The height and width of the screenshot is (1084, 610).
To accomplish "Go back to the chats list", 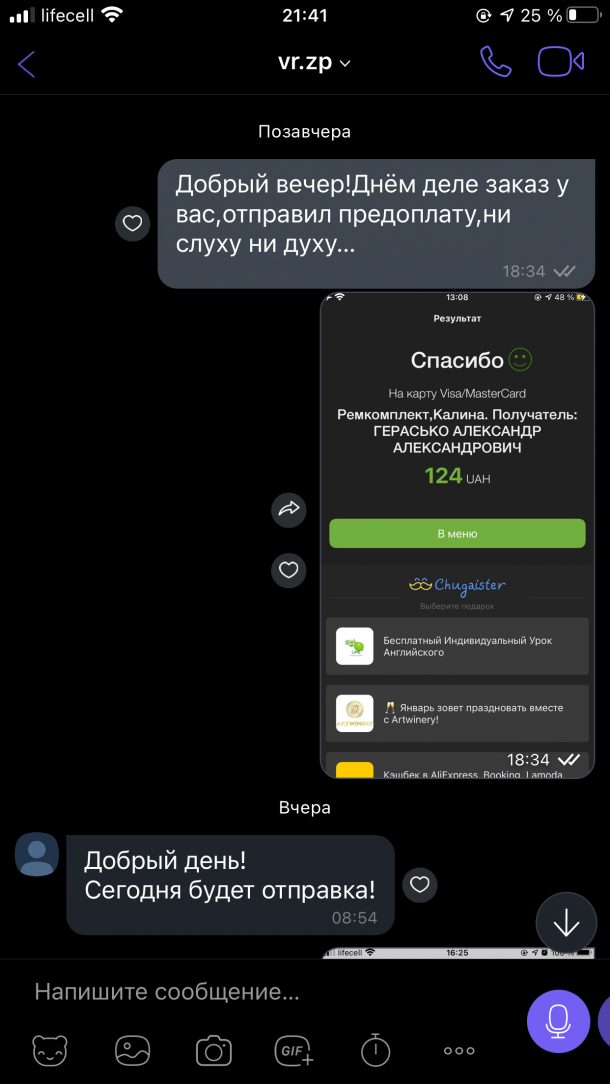I will [27, 64].
